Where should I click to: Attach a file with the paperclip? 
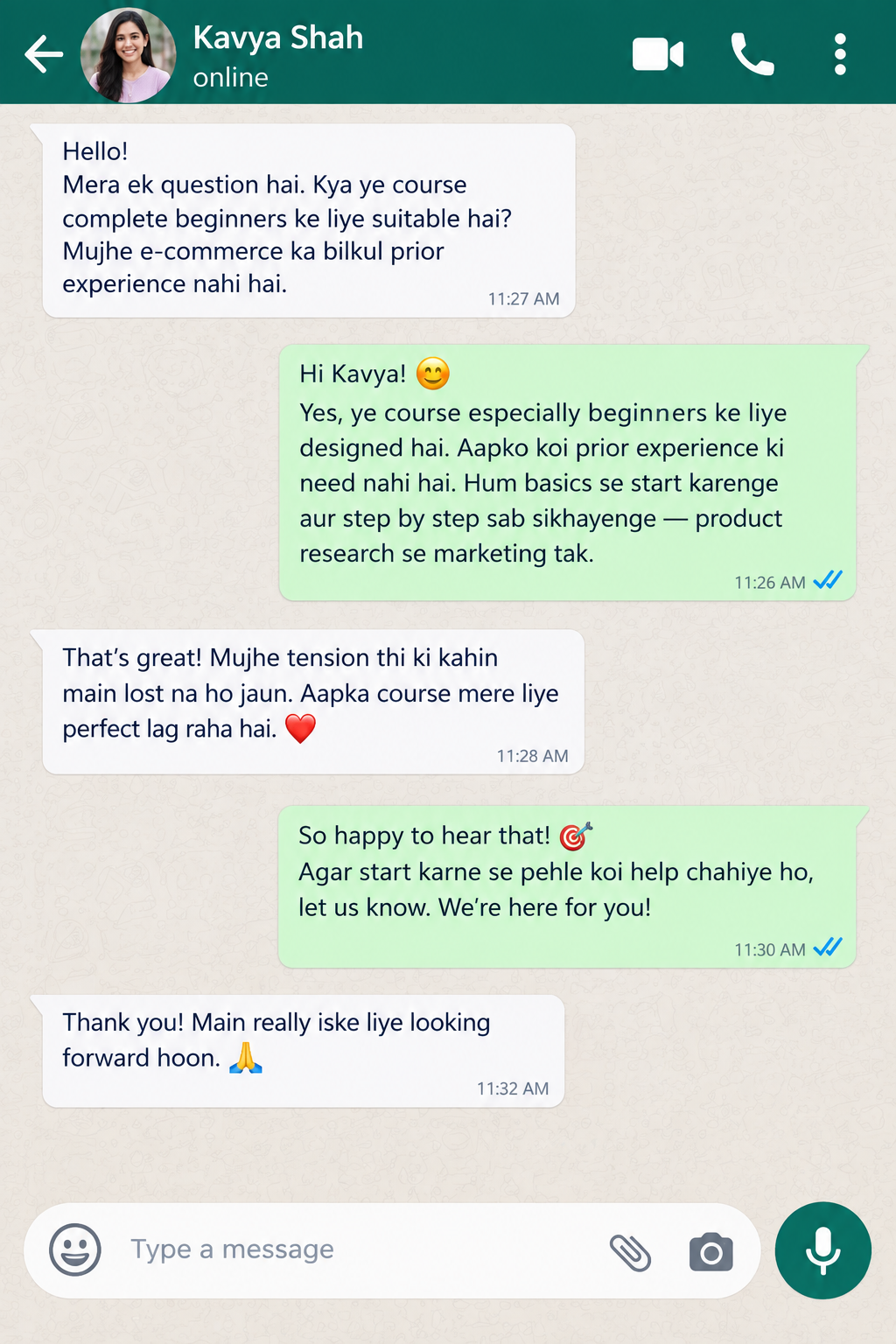(630, 1252)
